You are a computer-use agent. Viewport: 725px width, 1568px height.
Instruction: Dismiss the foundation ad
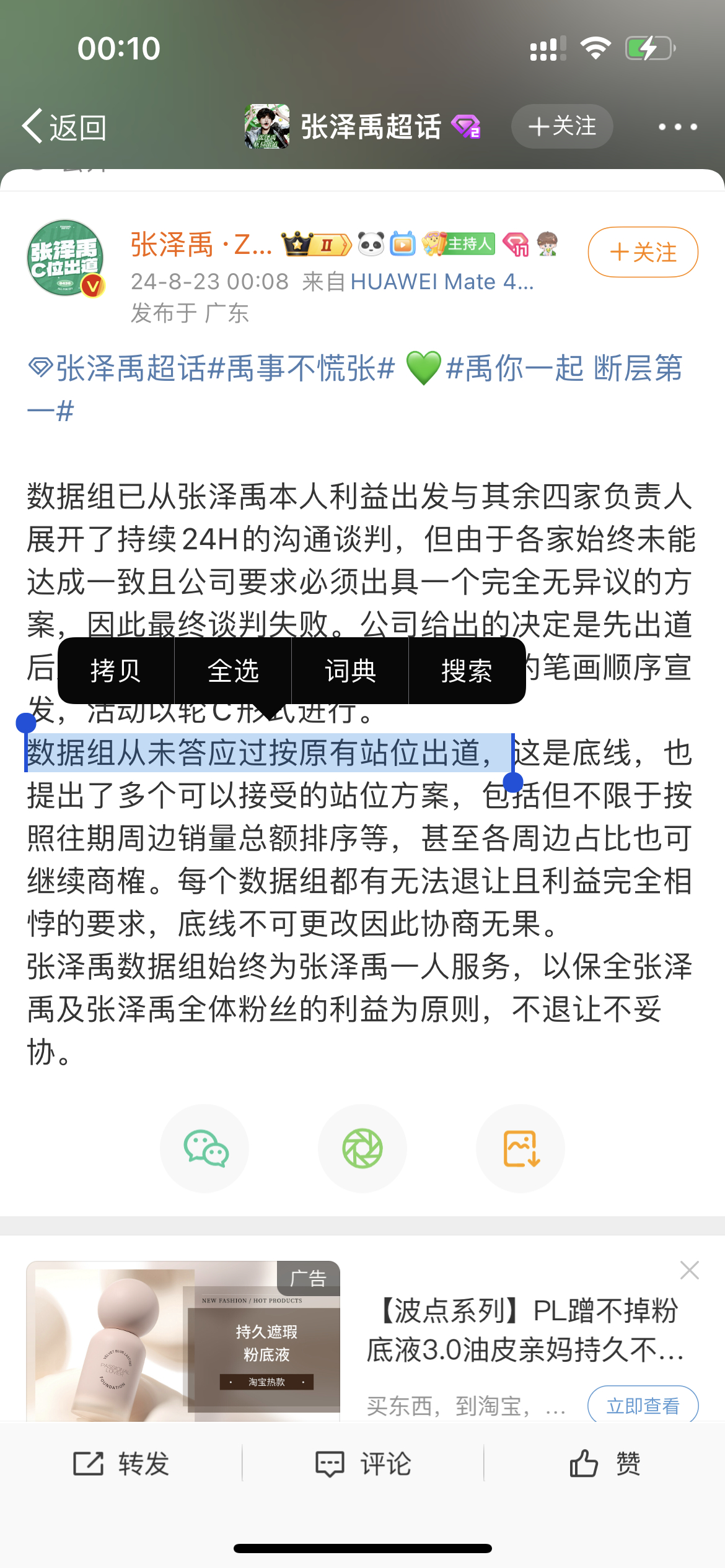[689, 1270]
